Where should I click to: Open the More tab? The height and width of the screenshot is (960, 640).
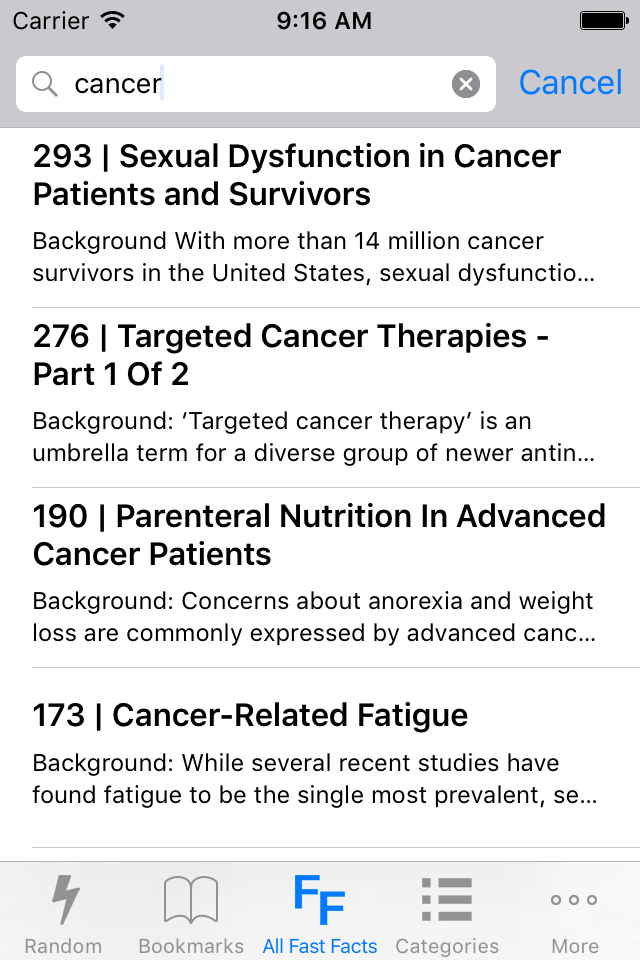575,914
